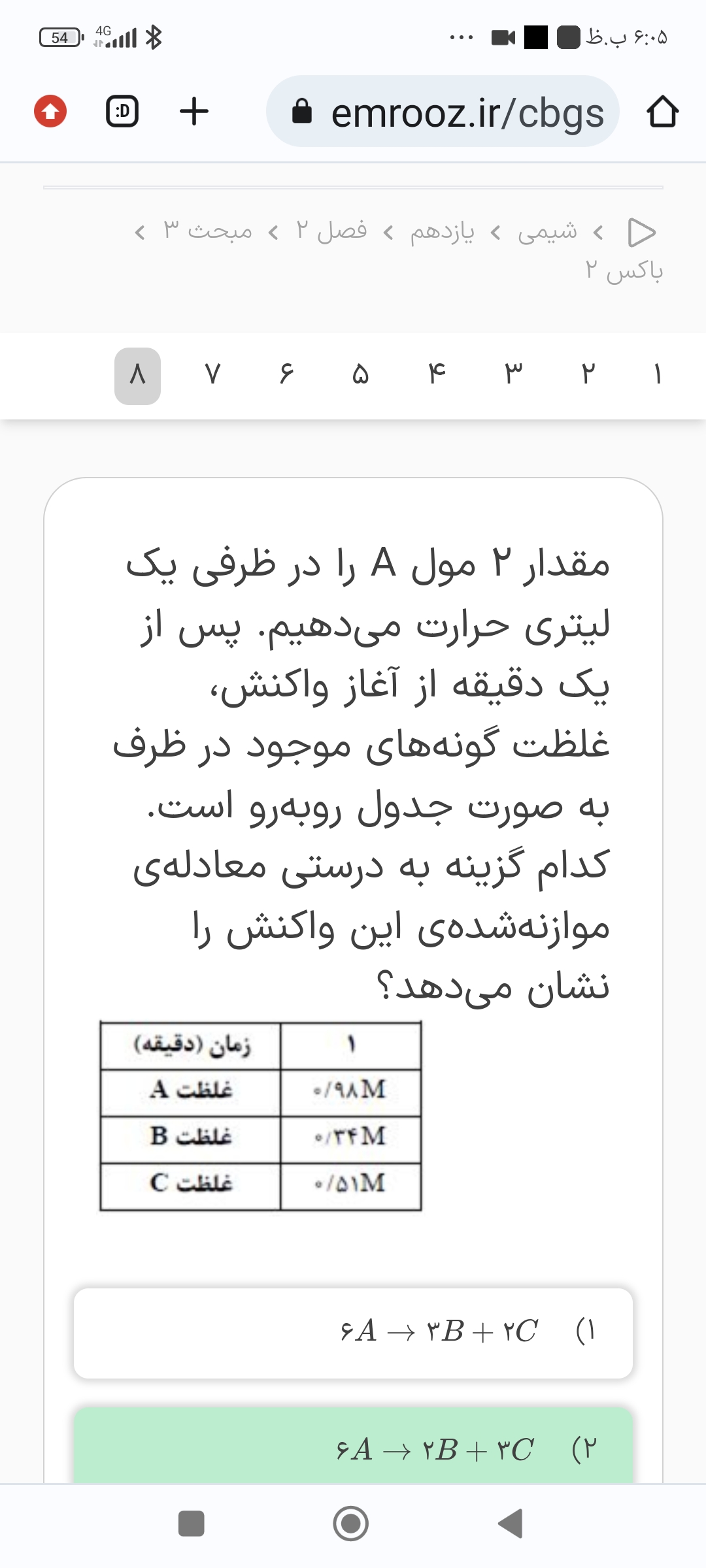Image resolution: width=706 pixels, height=1568 pixels.
Task: Go to question number ۳
Action: tap(514, 376)
